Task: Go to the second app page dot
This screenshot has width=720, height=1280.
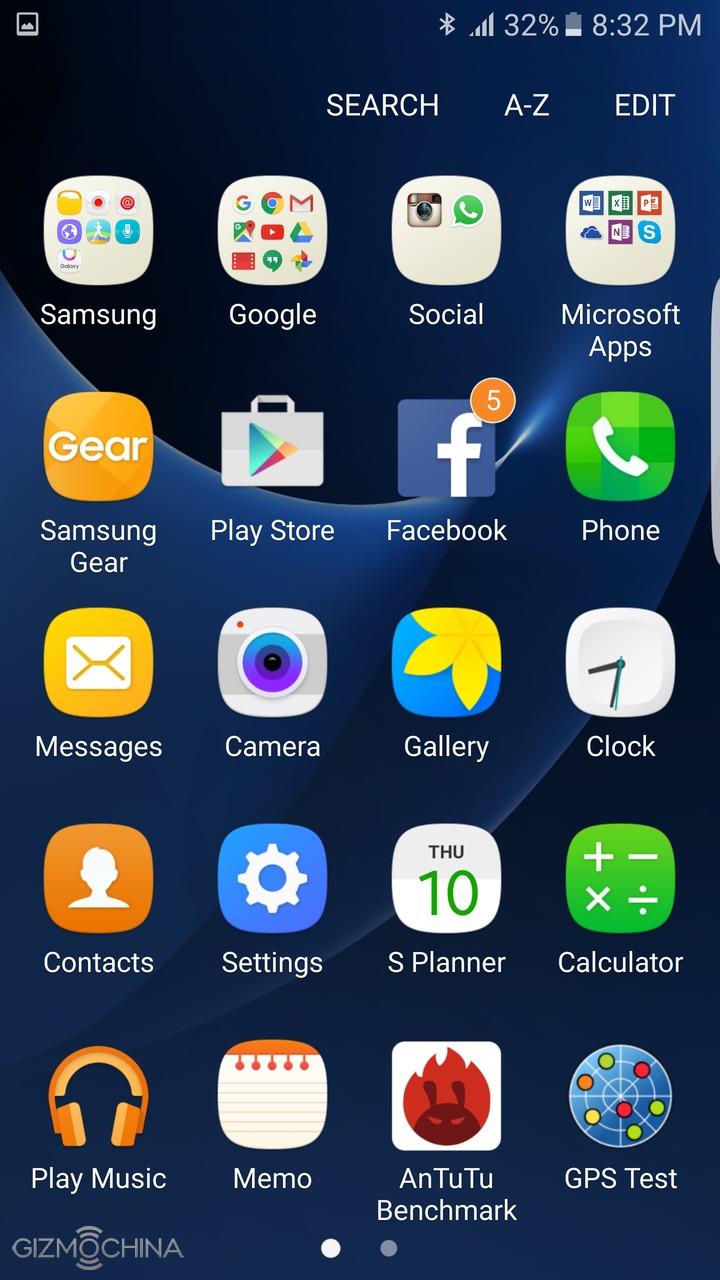Action: pyautogui.click(x=389, y=1248)
